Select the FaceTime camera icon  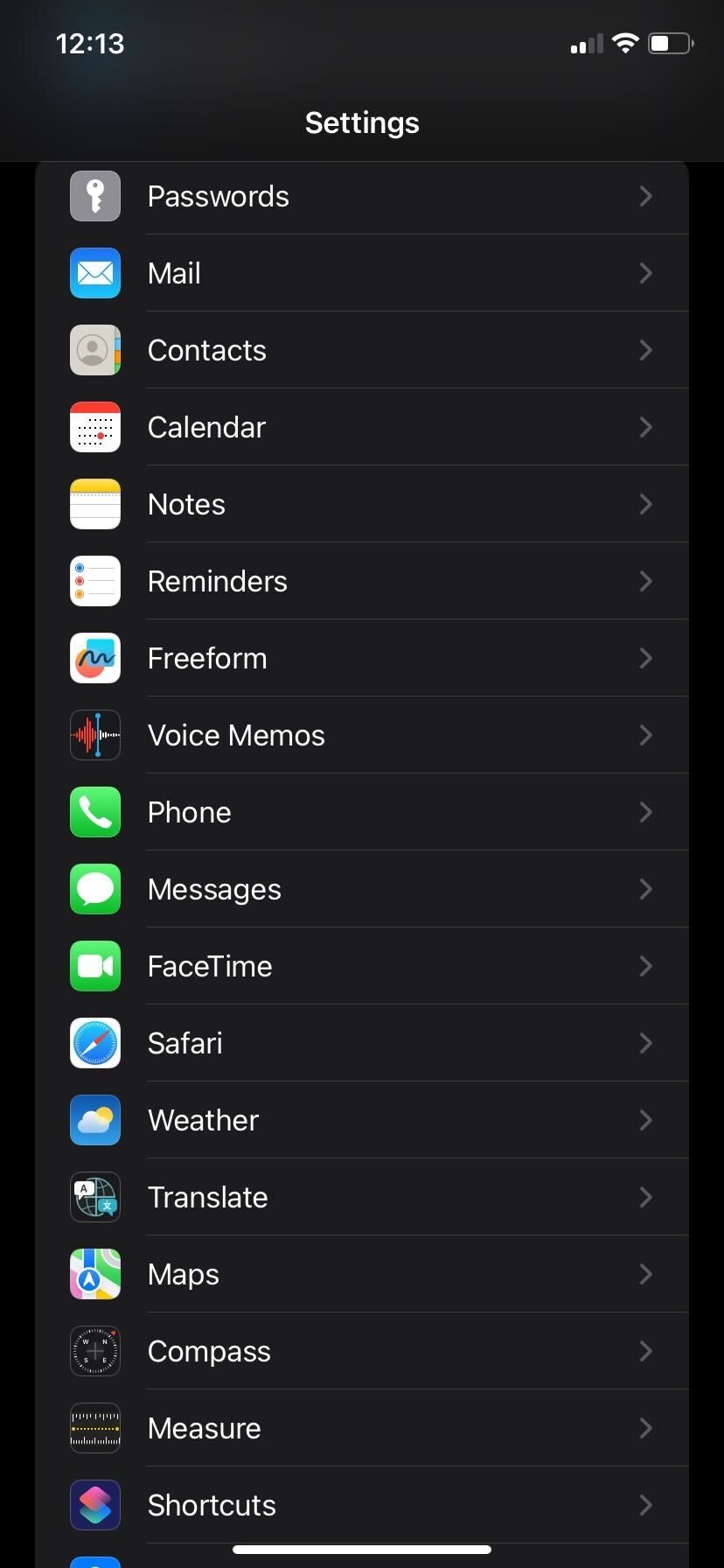click(94, 966)
